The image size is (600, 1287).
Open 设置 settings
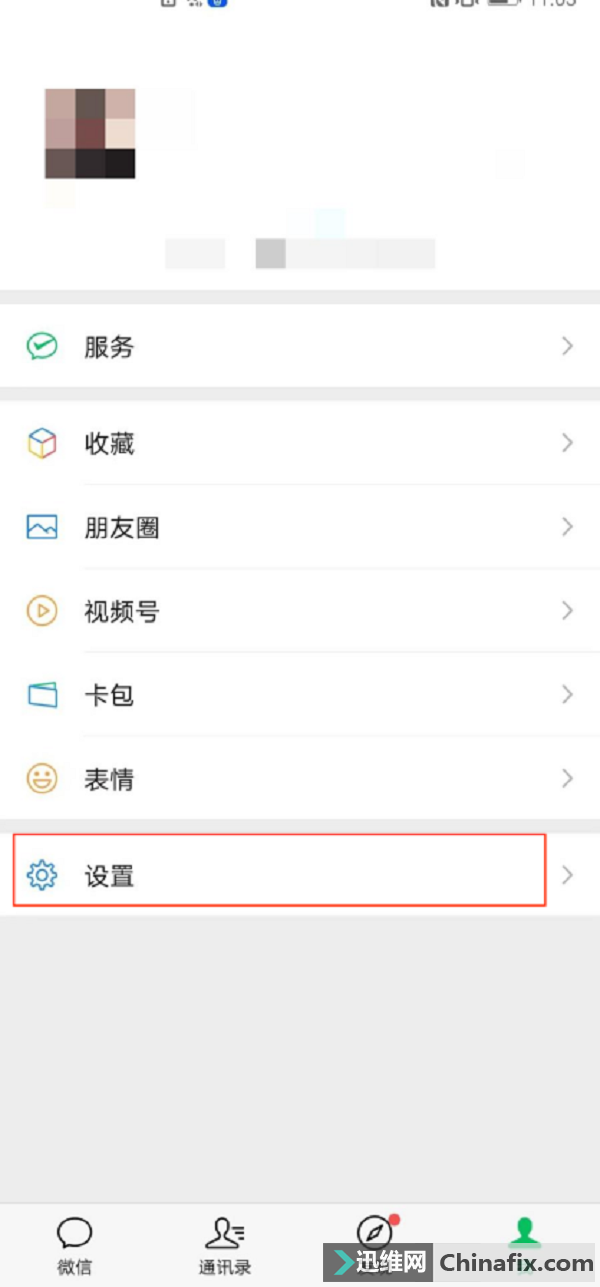[x=300, y=875]
